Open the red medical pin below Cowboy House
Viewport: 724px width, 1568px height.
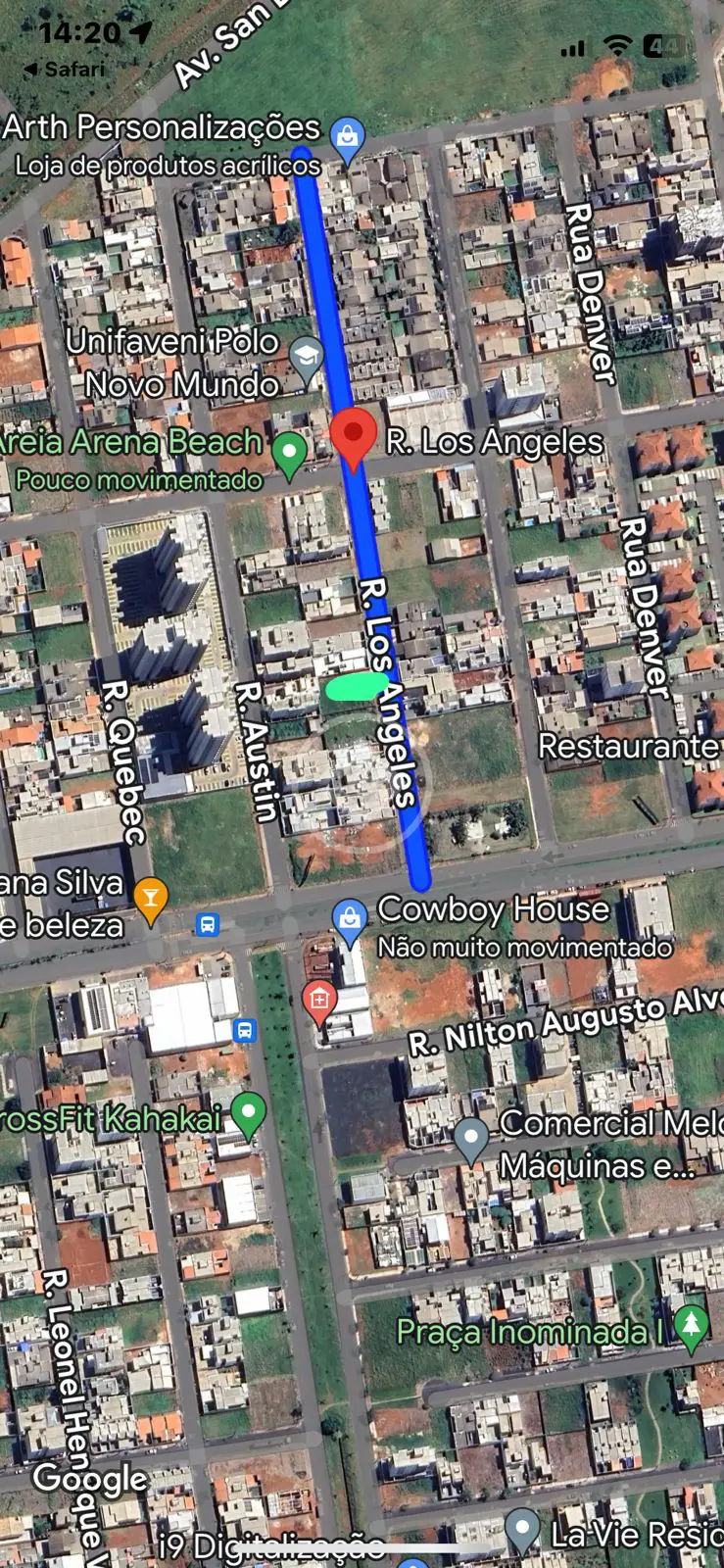(x=319, y=1003)
